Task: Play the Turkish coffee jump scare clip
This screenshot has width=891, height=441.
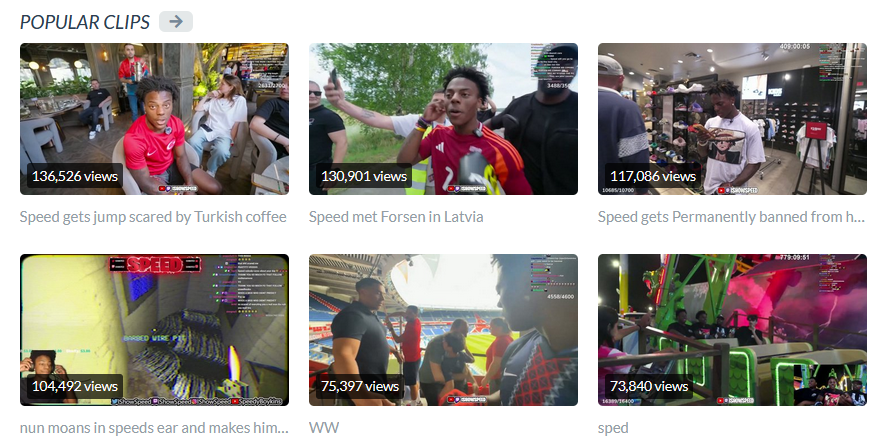Action: coord(154,118)
